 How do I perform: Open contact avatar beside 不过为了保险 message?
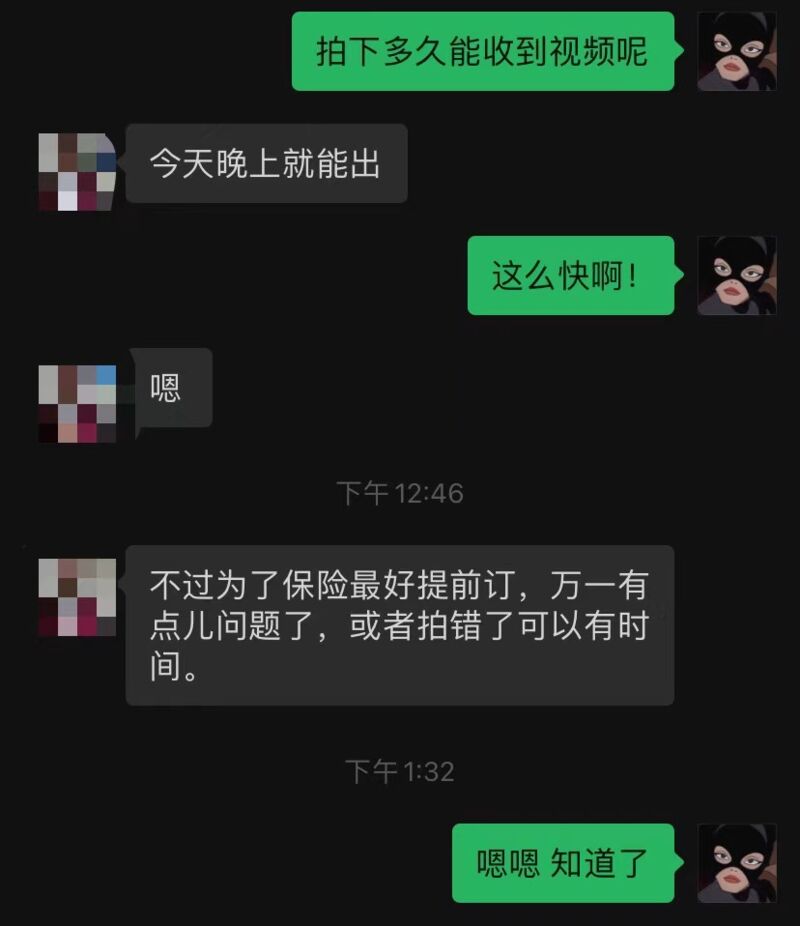click(77, 597)
